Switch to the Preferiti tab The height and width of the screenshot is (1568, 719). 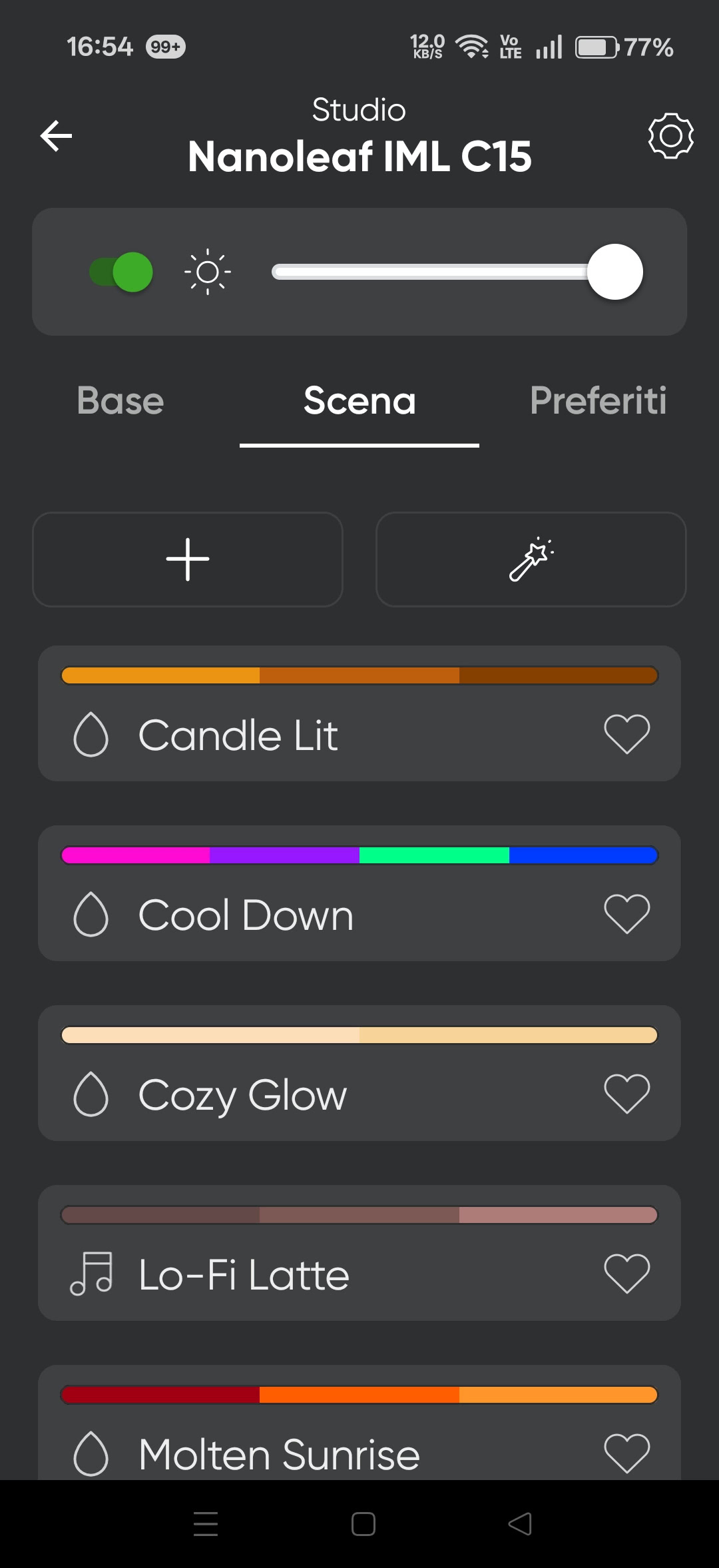pyautogui.click(x=598, y=400)
